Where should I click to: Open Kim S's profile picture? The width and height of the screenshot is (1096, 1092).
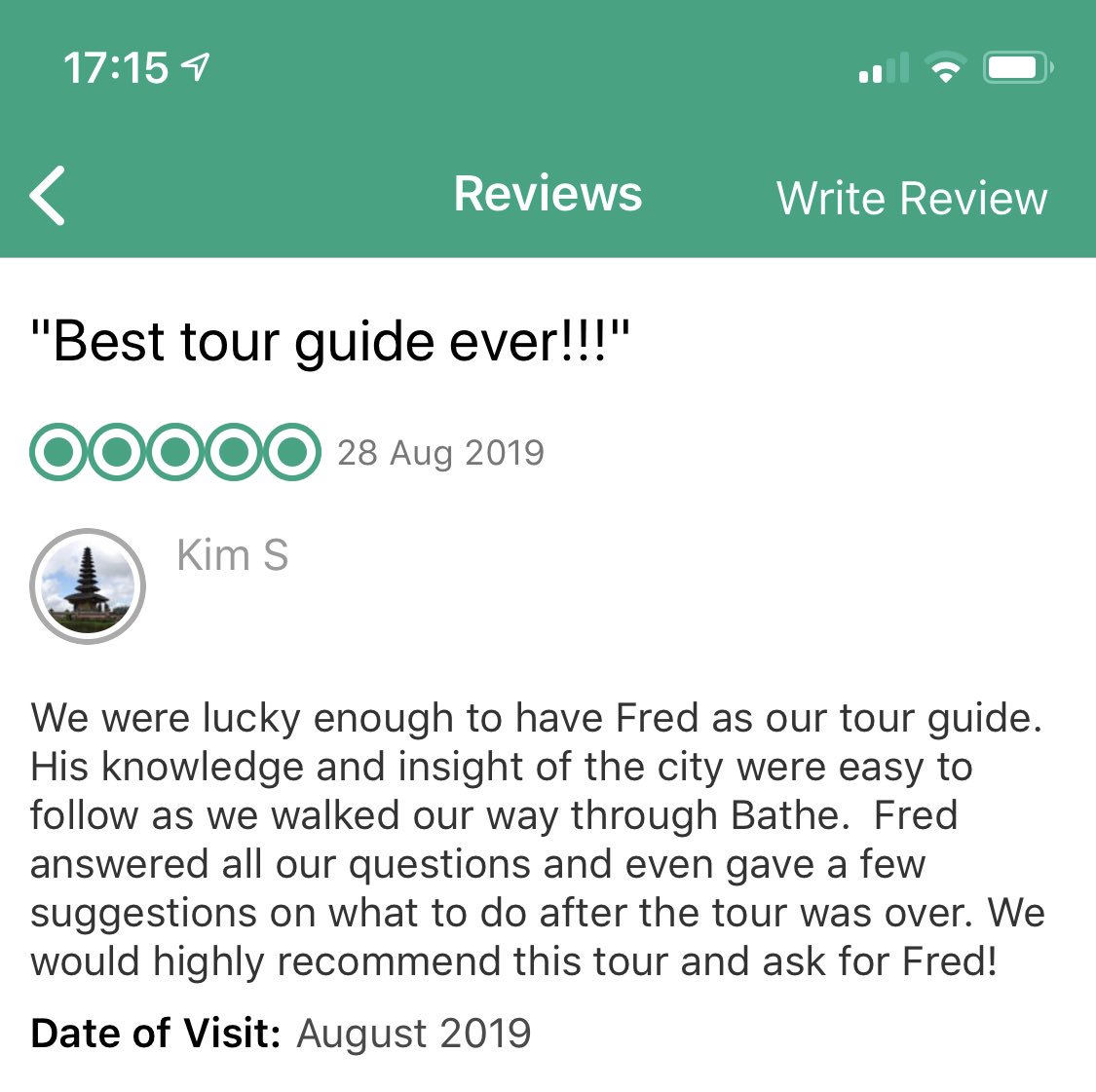coord(88,586)
